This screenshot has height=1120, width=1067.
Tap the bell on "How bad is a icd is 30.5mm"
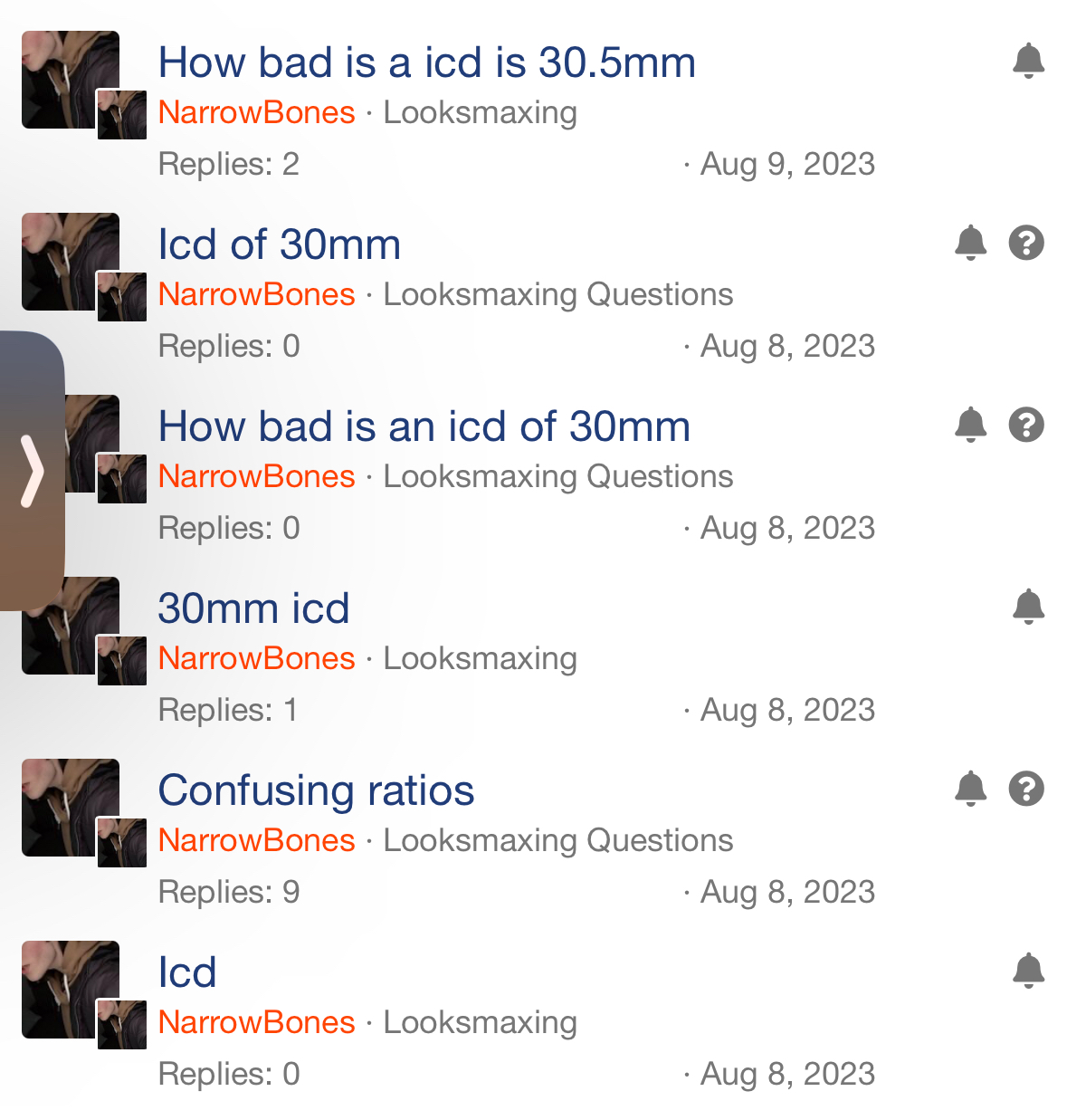(1028, 61)
